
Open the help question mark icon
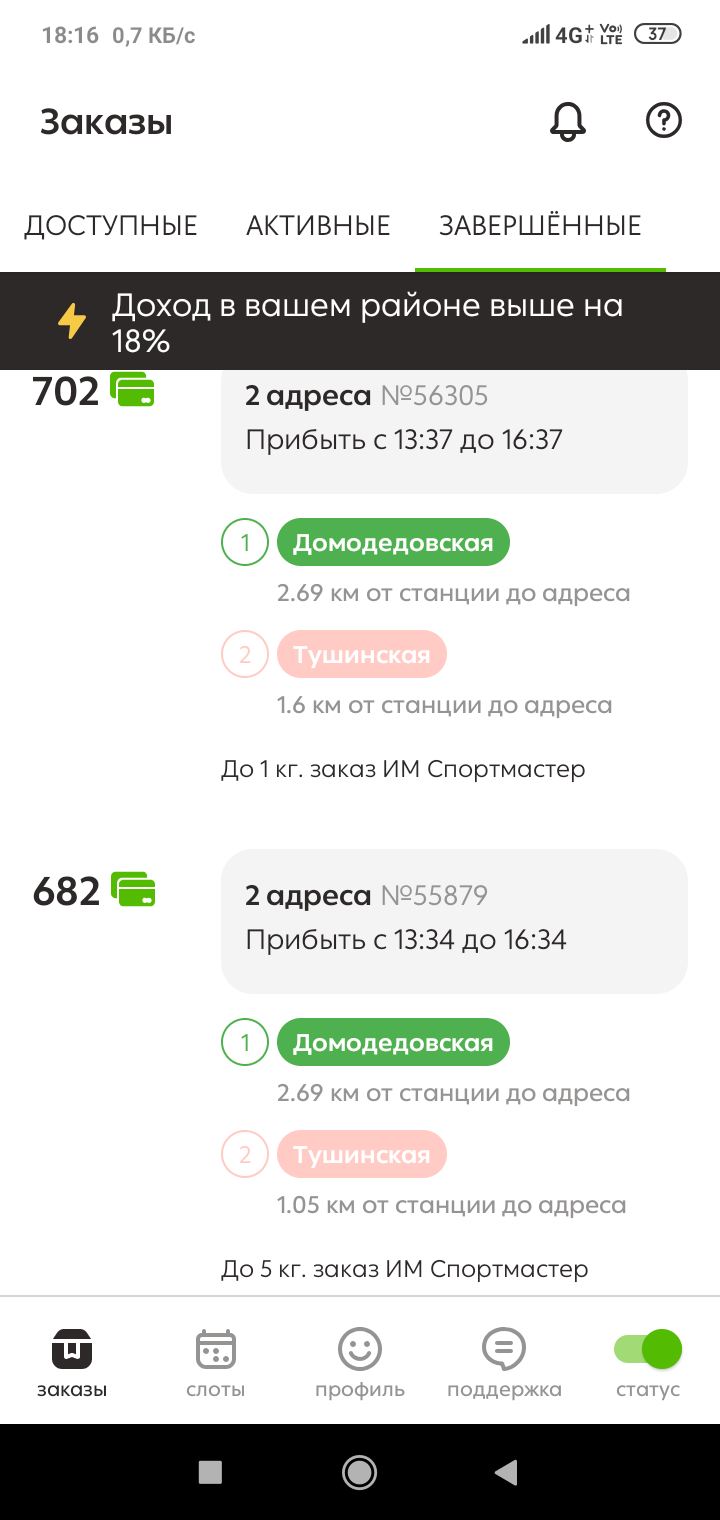tap(663, 121)
